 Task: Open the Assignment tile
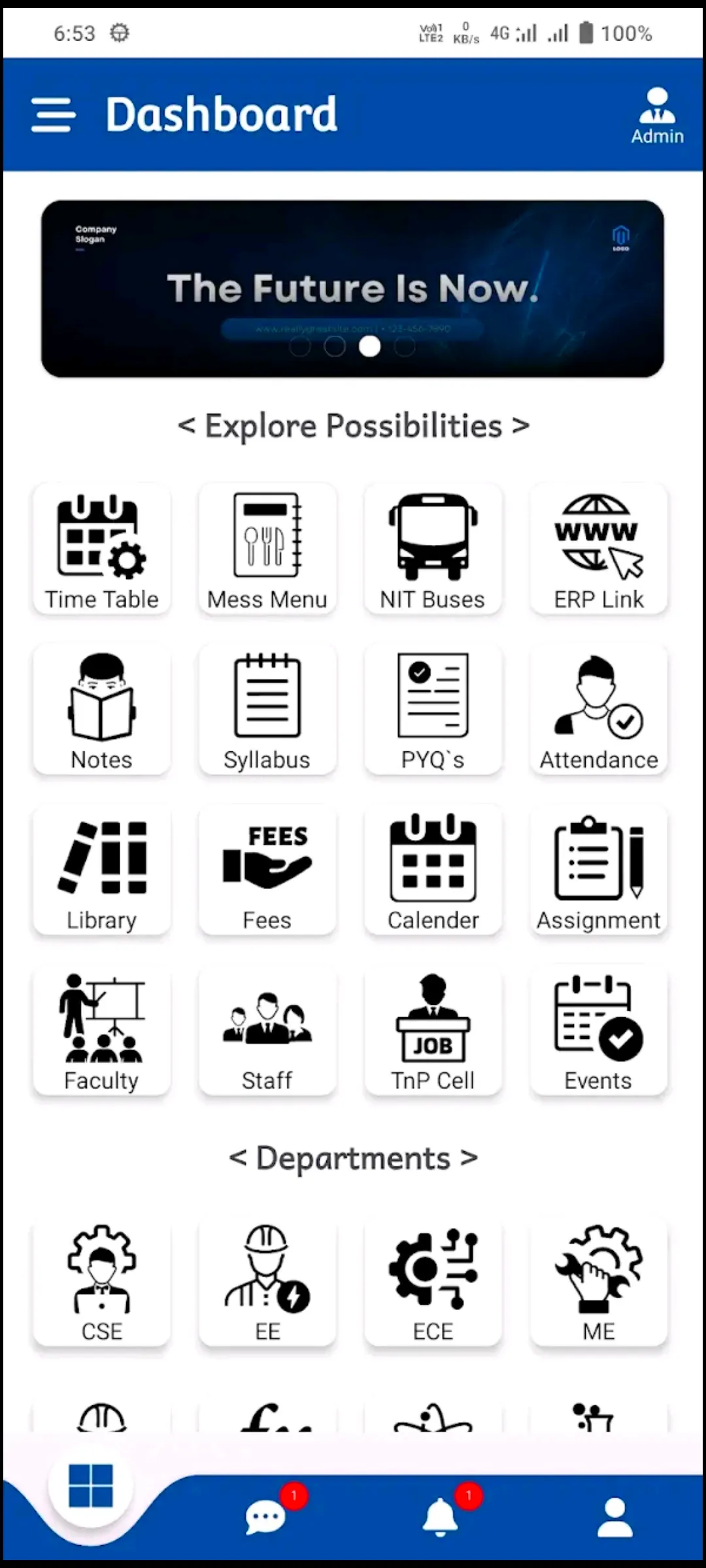pos(599,871)
